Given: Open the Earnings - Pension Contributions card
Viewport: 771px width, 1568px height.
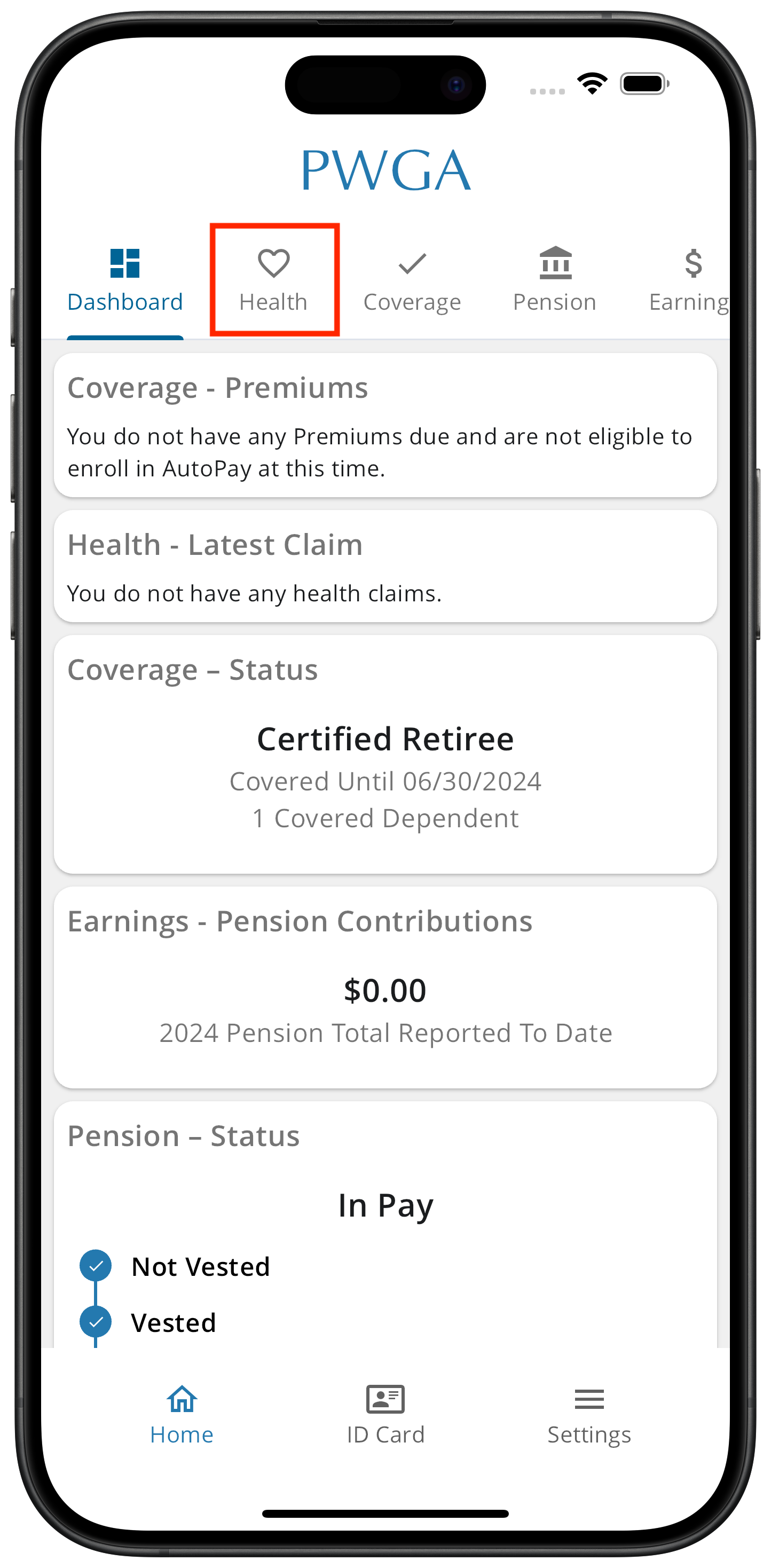Looking at the screenshot, I should coord(385,987).
